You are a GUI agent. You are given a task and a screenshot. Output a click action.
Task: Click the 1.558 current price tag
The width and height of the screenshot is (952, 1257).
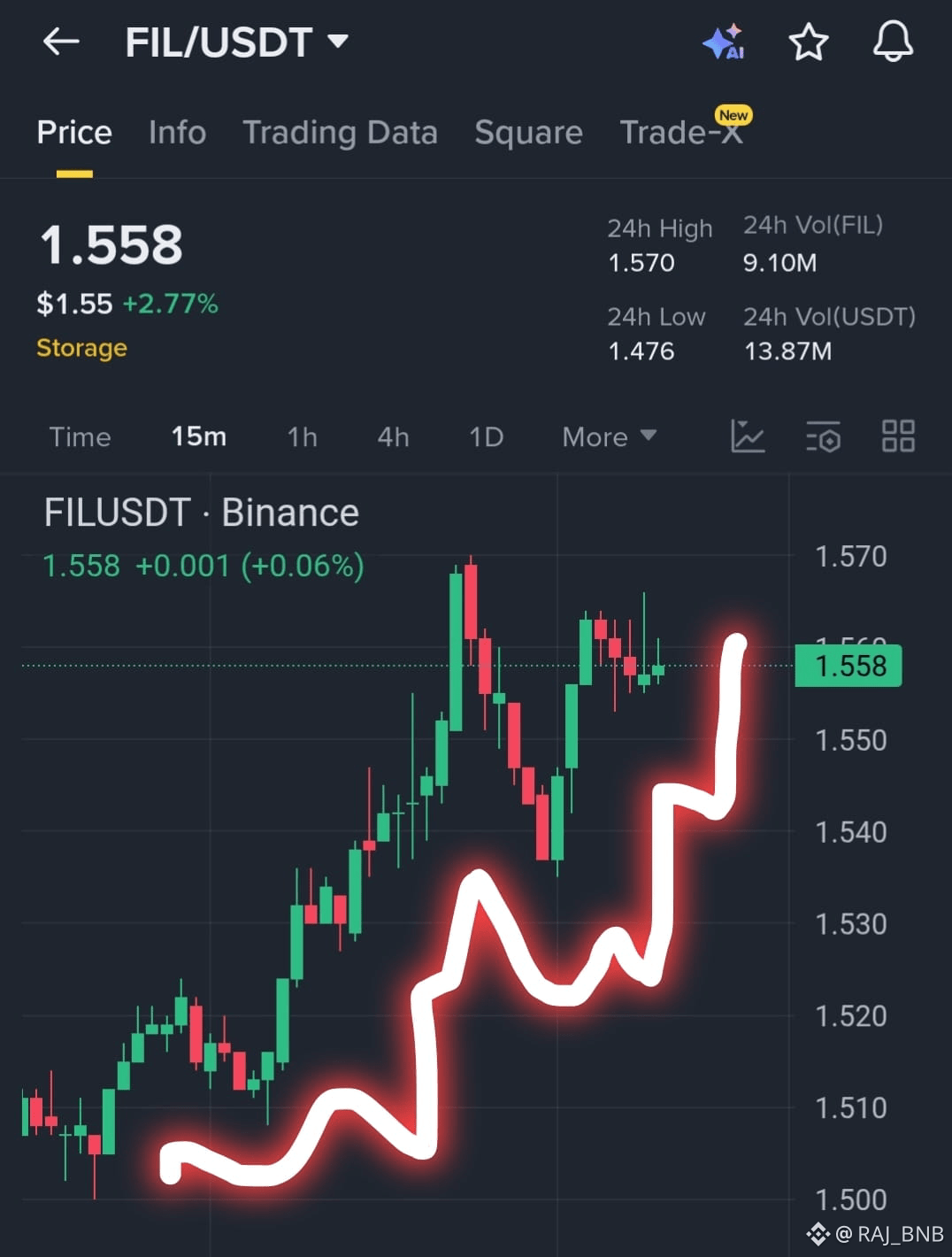pos(848,666)
